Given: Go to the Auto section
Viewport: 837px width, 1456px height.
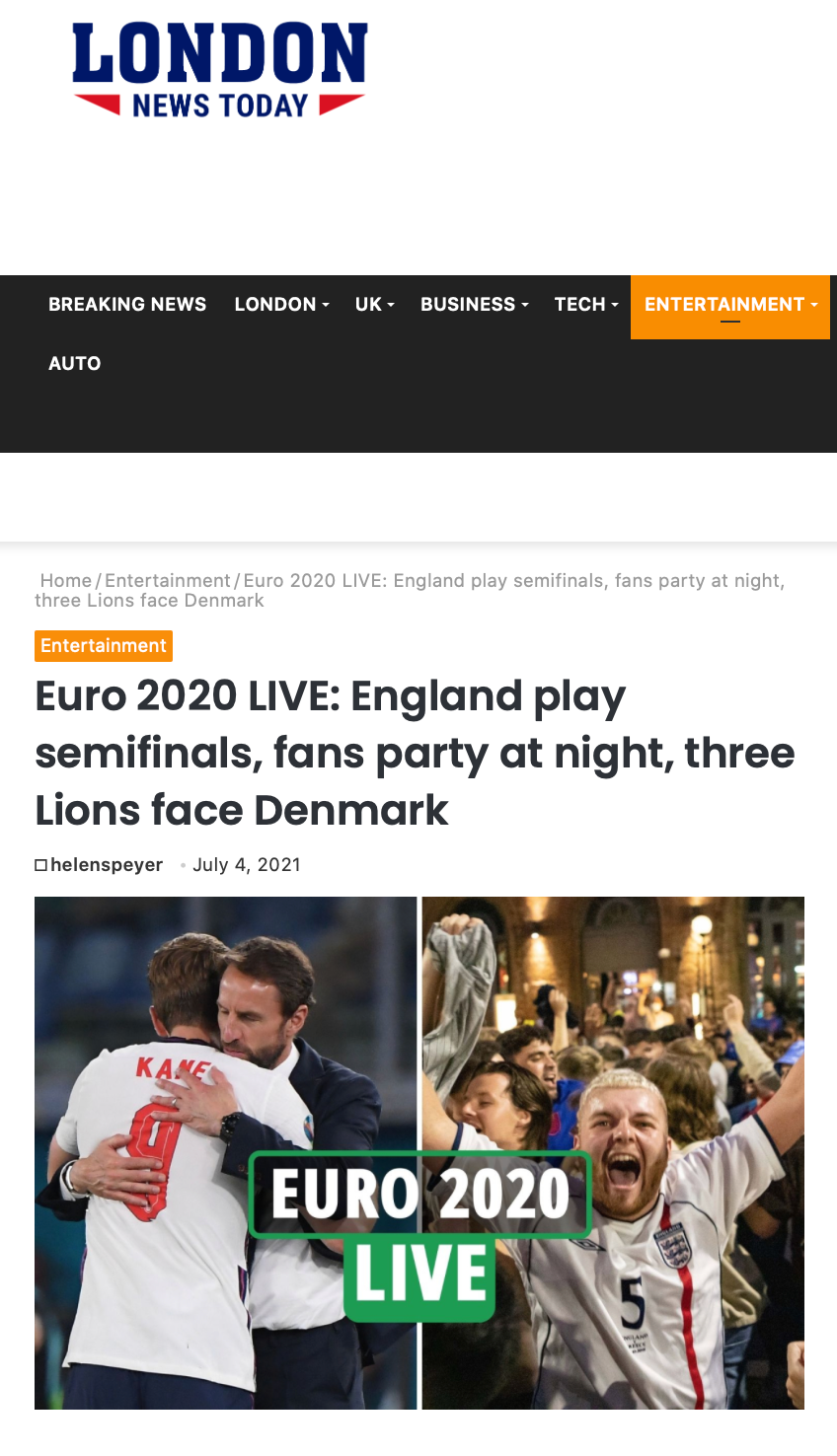Looking at the screenshot, I should pyautogui.click(x=75, y=364).
